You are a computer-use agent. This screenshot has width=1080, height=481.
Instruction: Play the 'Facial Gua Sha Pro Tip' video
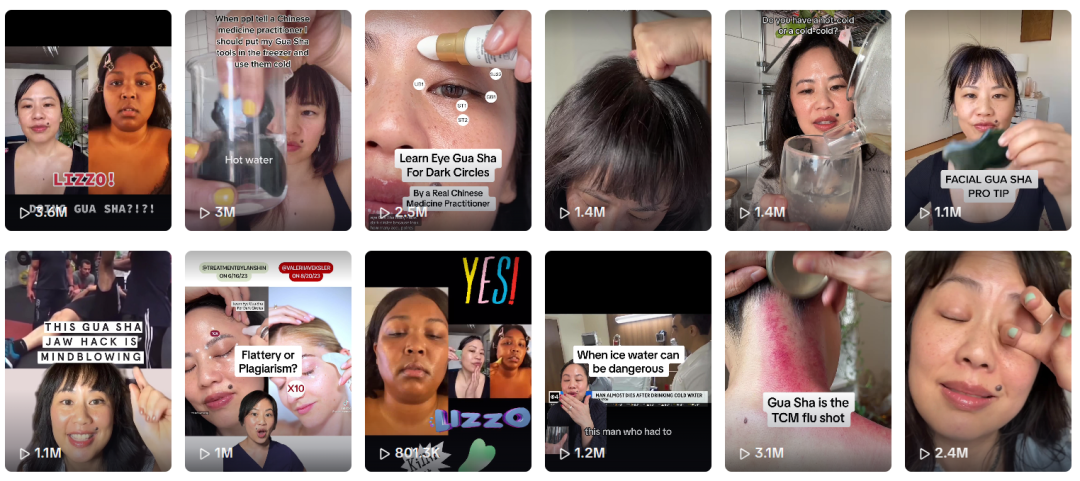(x=988, y=120)
